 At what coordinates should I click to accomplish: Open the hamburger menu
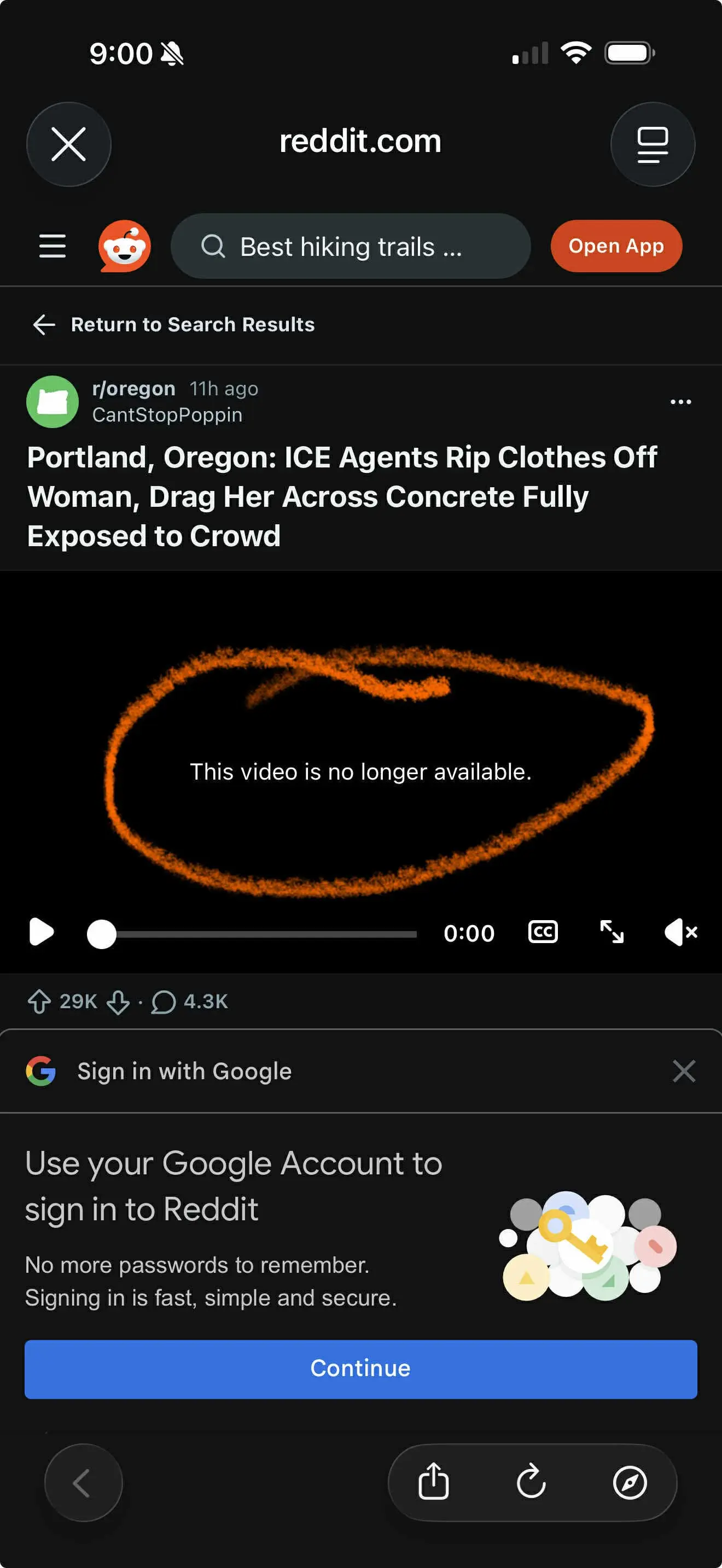point(53,246)
